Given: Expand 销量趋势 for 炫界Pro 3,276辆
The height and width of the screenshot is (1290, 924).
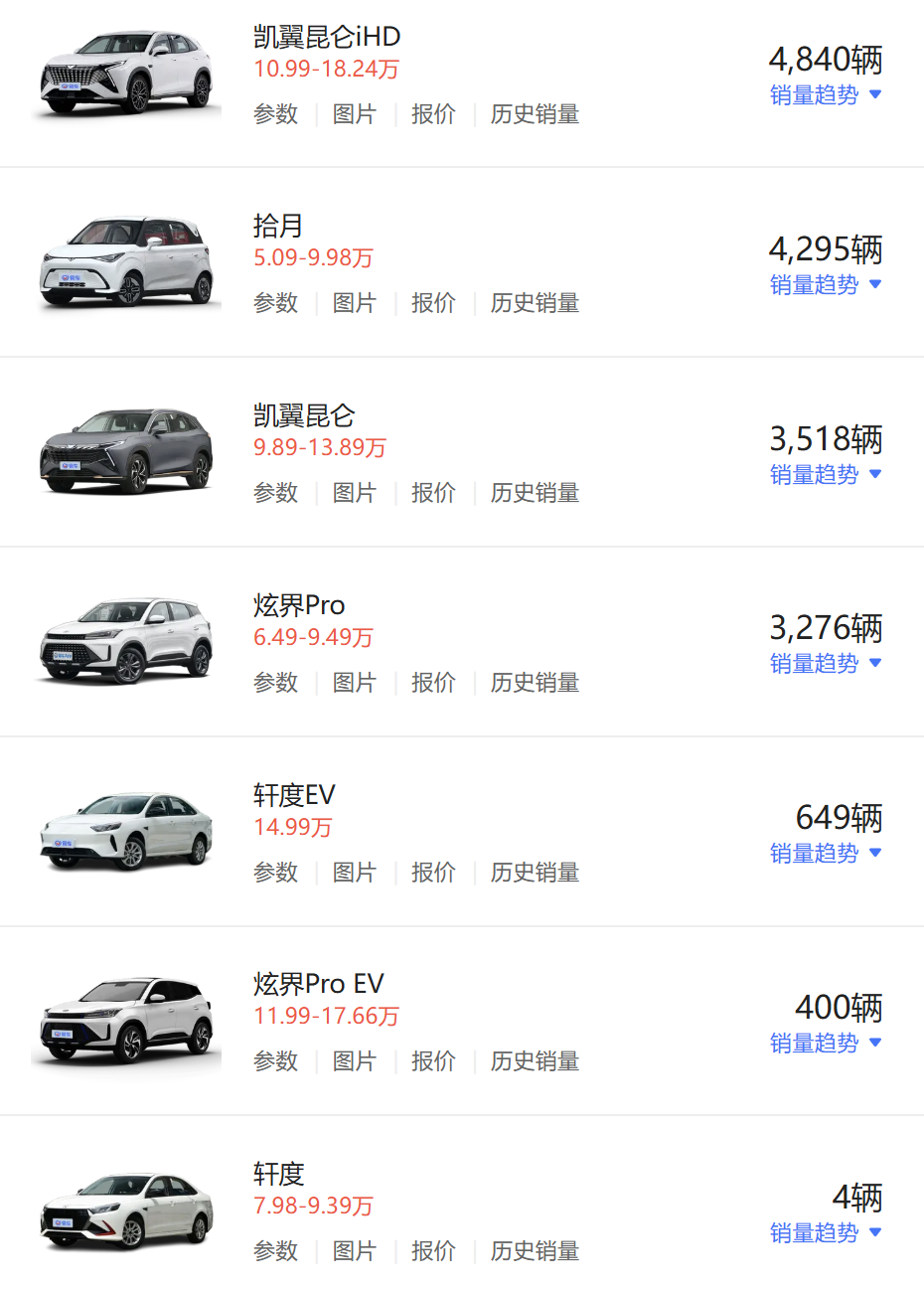Looking at the screenshot, I should (825, 664).
